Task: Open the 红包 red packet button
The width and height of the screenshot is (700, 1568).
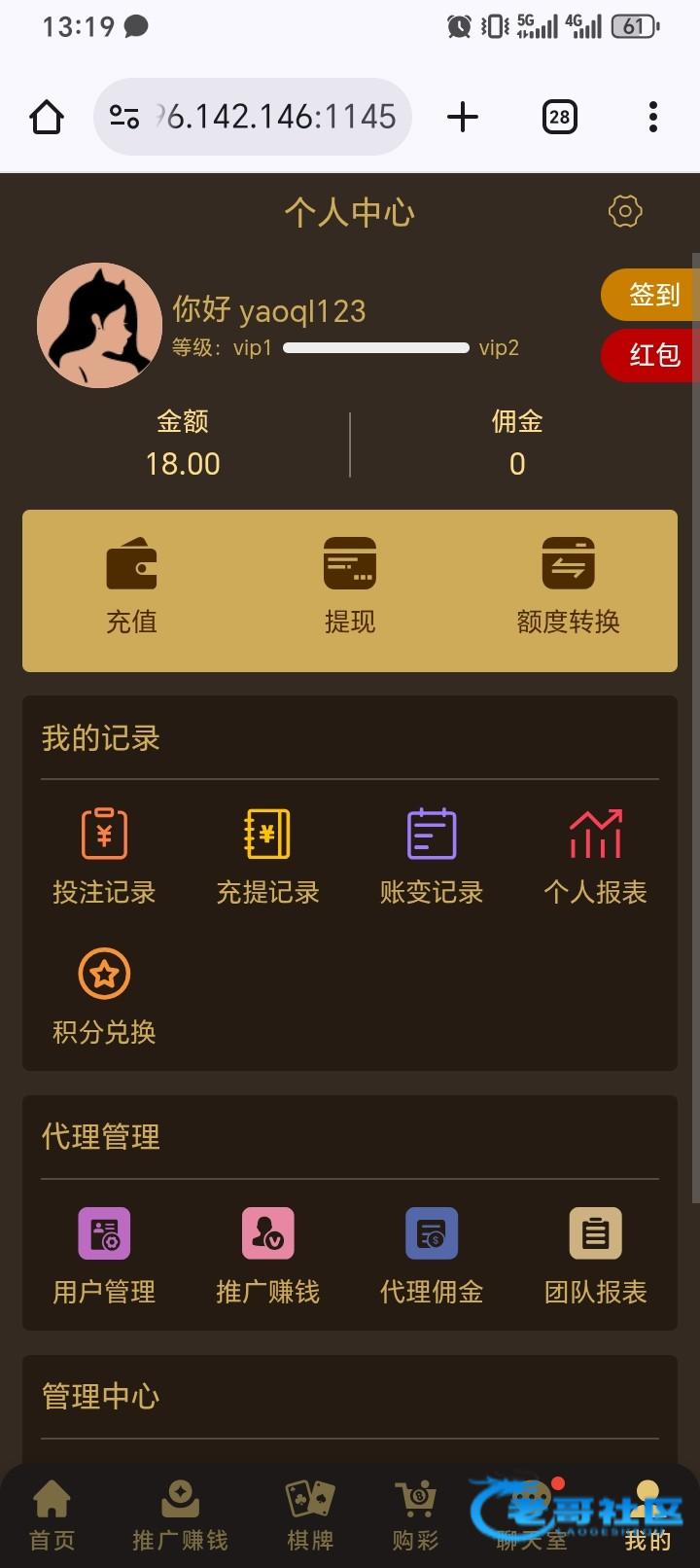Action: tap(651, 355)
